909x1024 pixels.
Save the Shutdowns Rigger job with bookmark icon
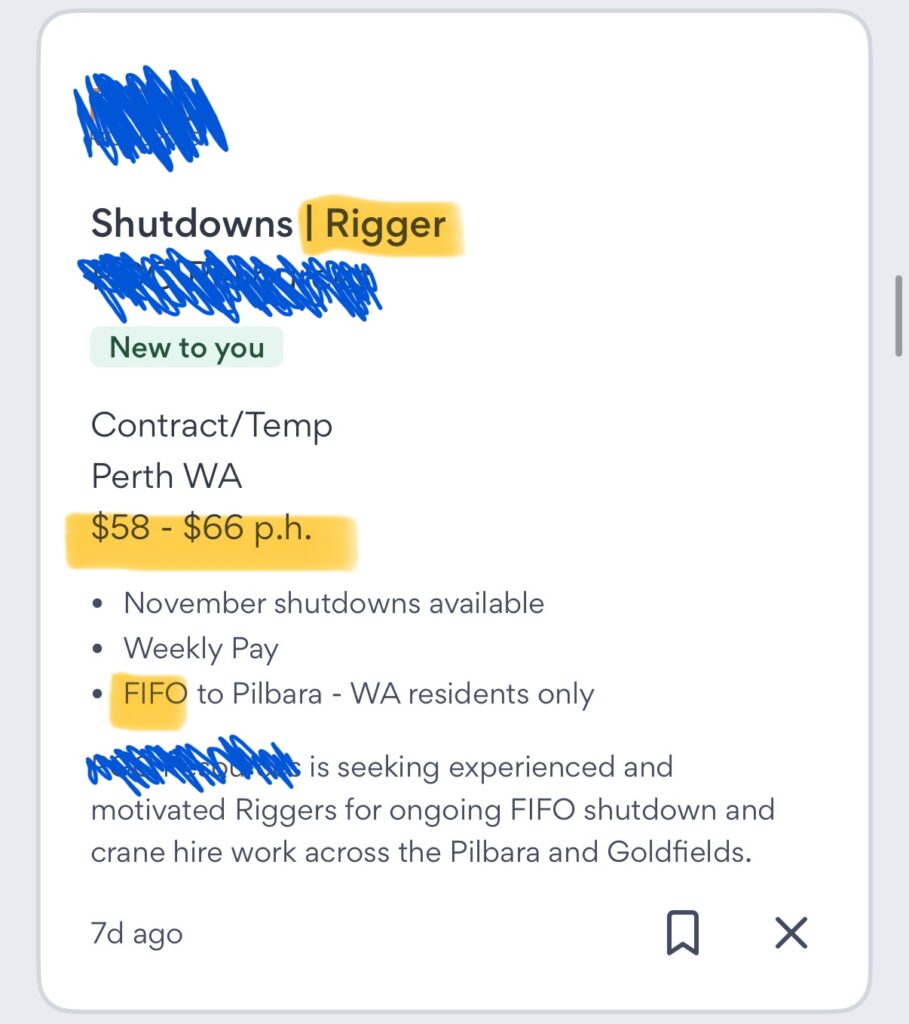pyautogui.click(x=683, y=934)
